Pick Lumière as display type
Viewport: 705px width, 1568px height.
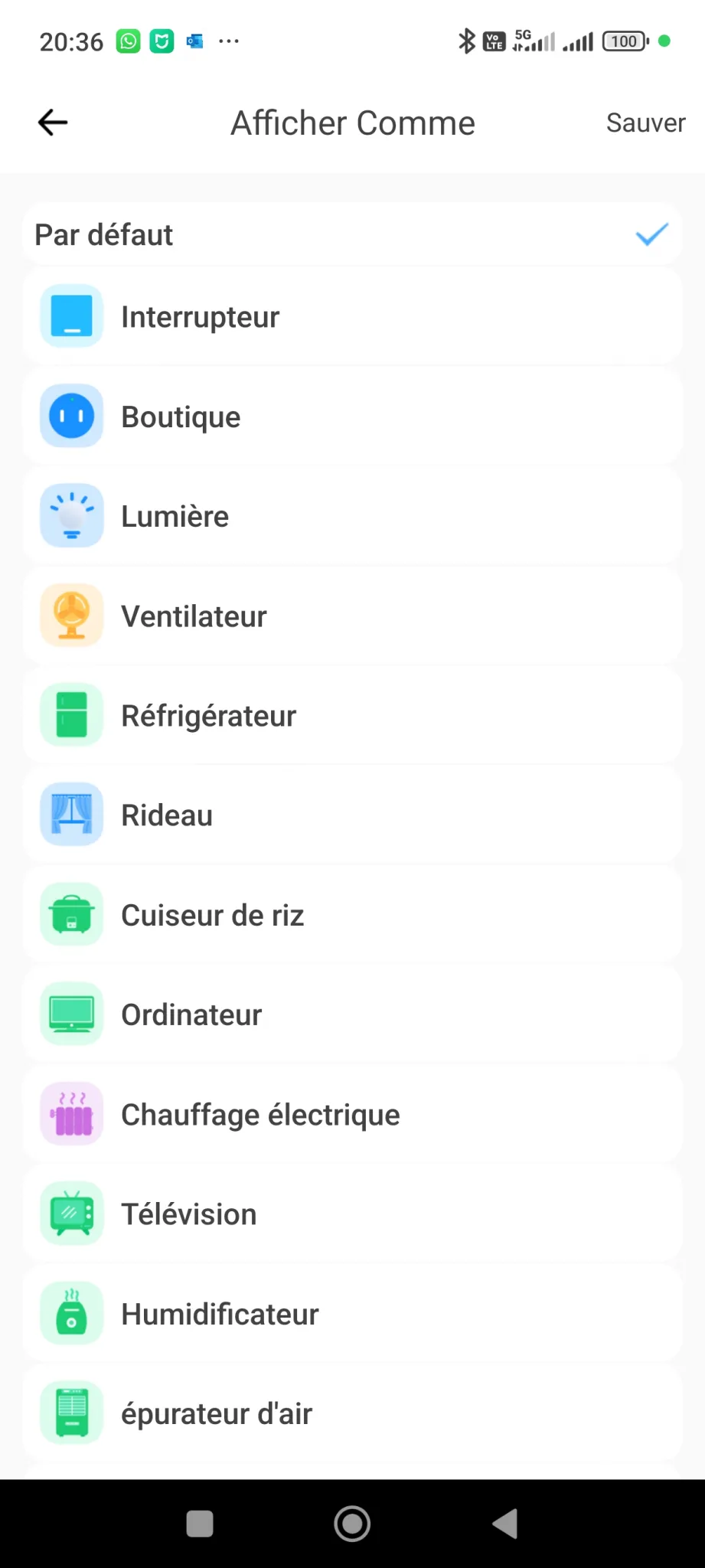(x=352, y=516)
